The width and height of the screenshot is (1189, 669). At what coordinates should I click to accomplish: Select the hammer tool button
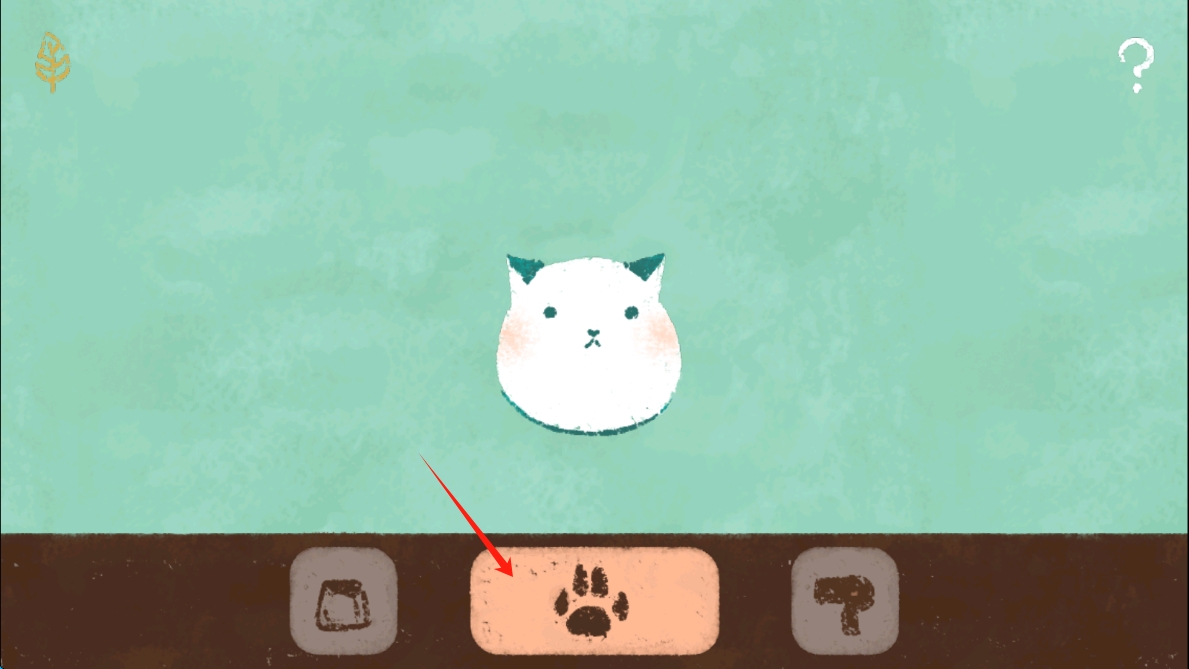coord(845,601)
